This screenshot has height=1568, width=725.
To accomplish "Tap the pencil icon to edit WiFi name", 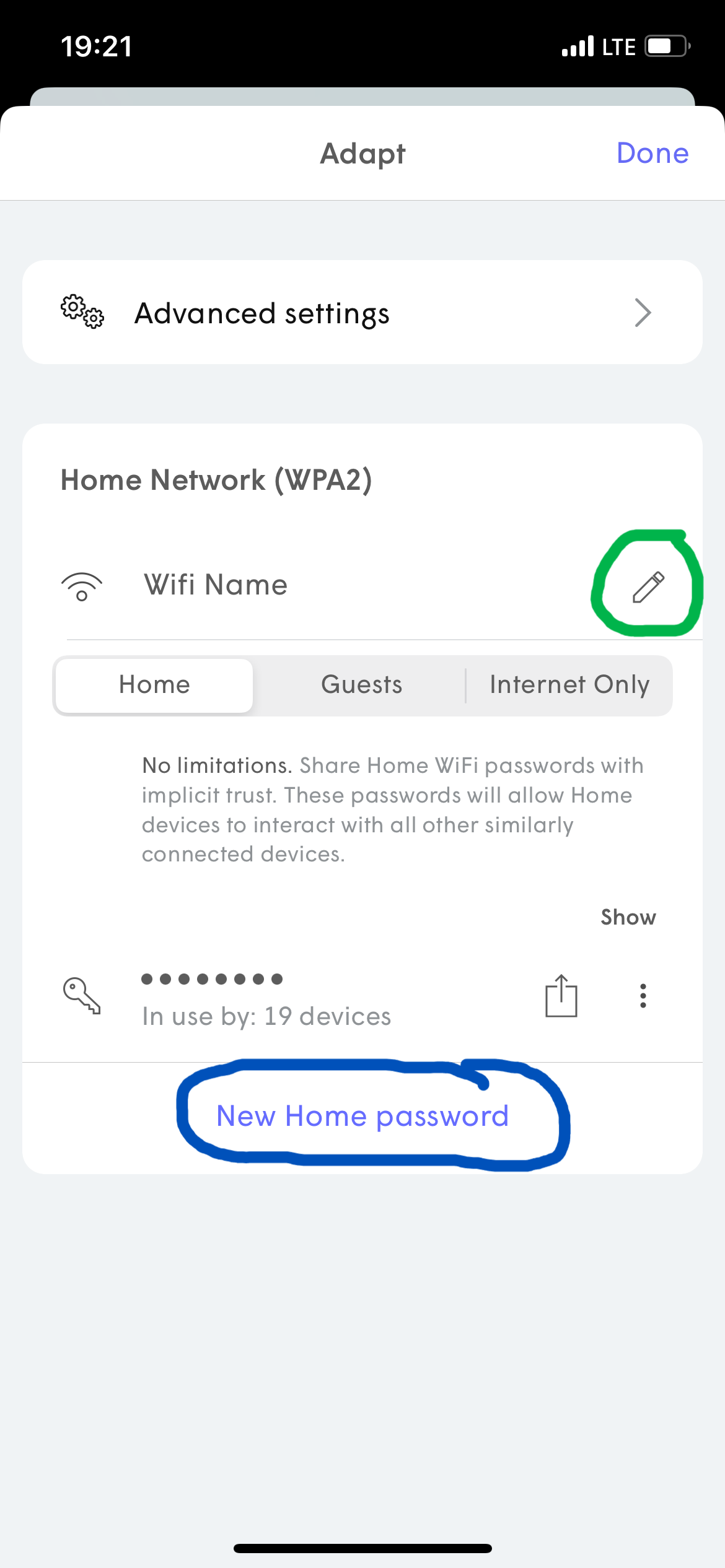I will point(645,585).
